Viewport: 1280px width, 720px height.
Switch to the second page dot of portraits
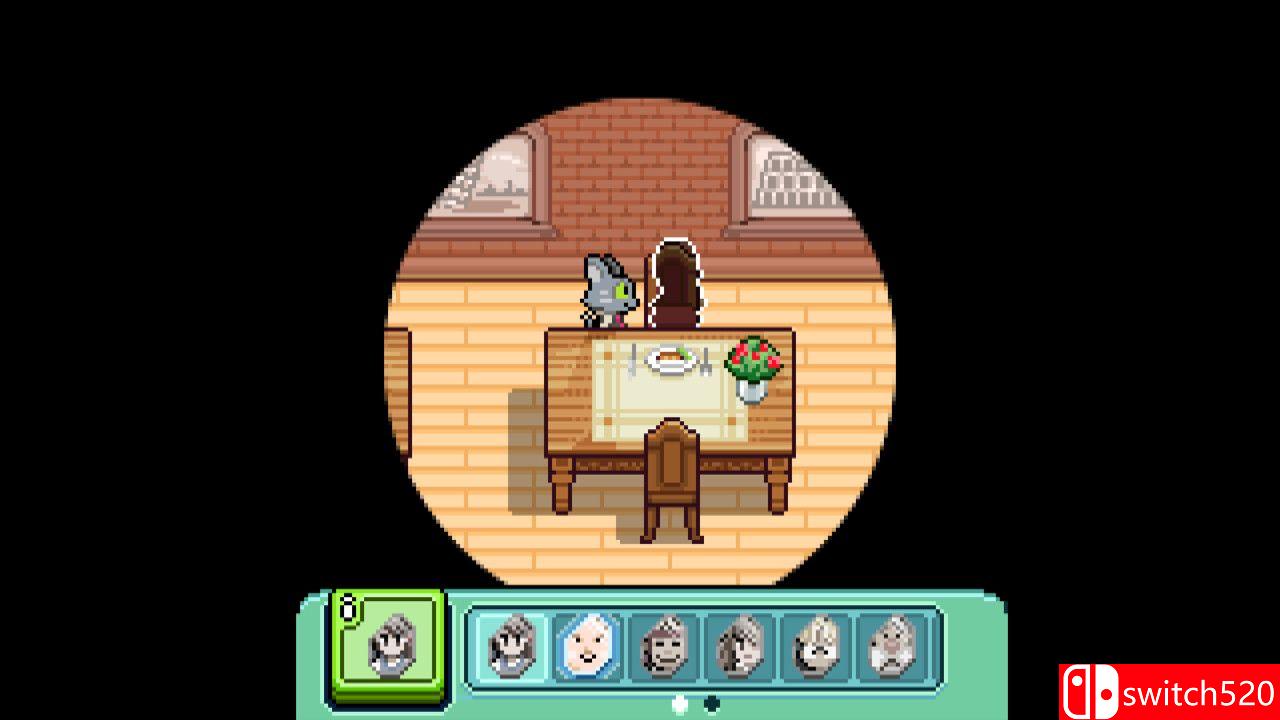tap(711, 704)
